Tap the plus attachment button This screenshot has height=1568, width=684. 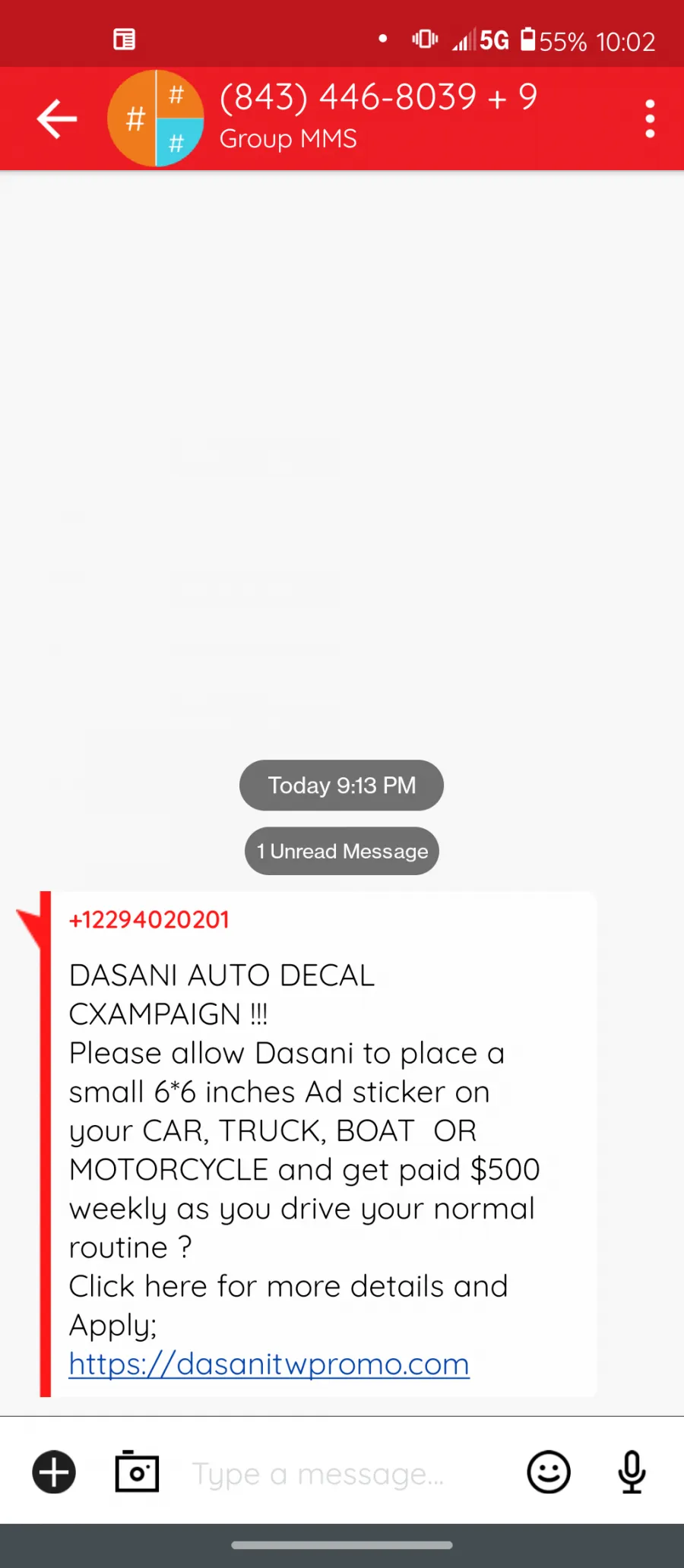pyautogui.click(x=54, y=1472)
